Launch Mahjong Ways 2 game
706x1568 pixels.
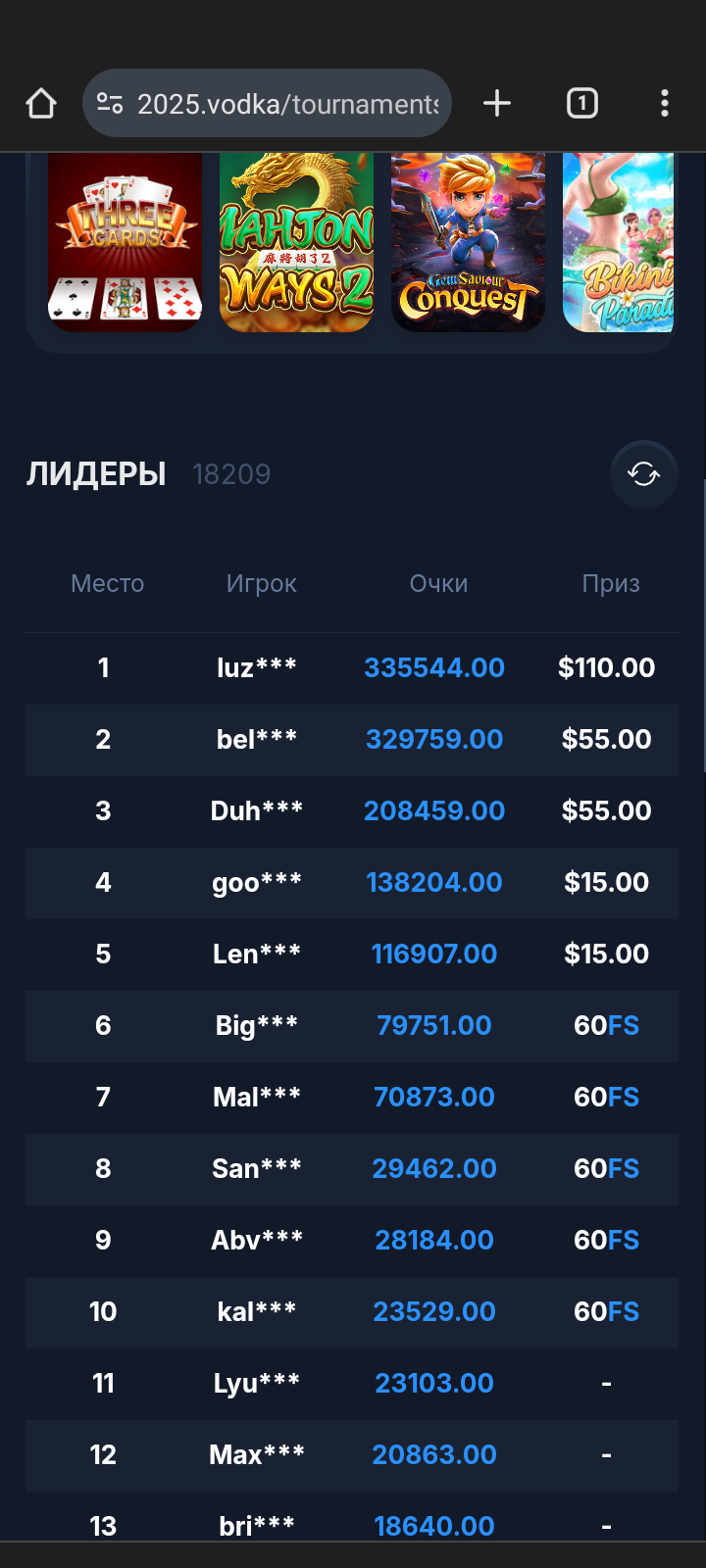coord(296,242)
